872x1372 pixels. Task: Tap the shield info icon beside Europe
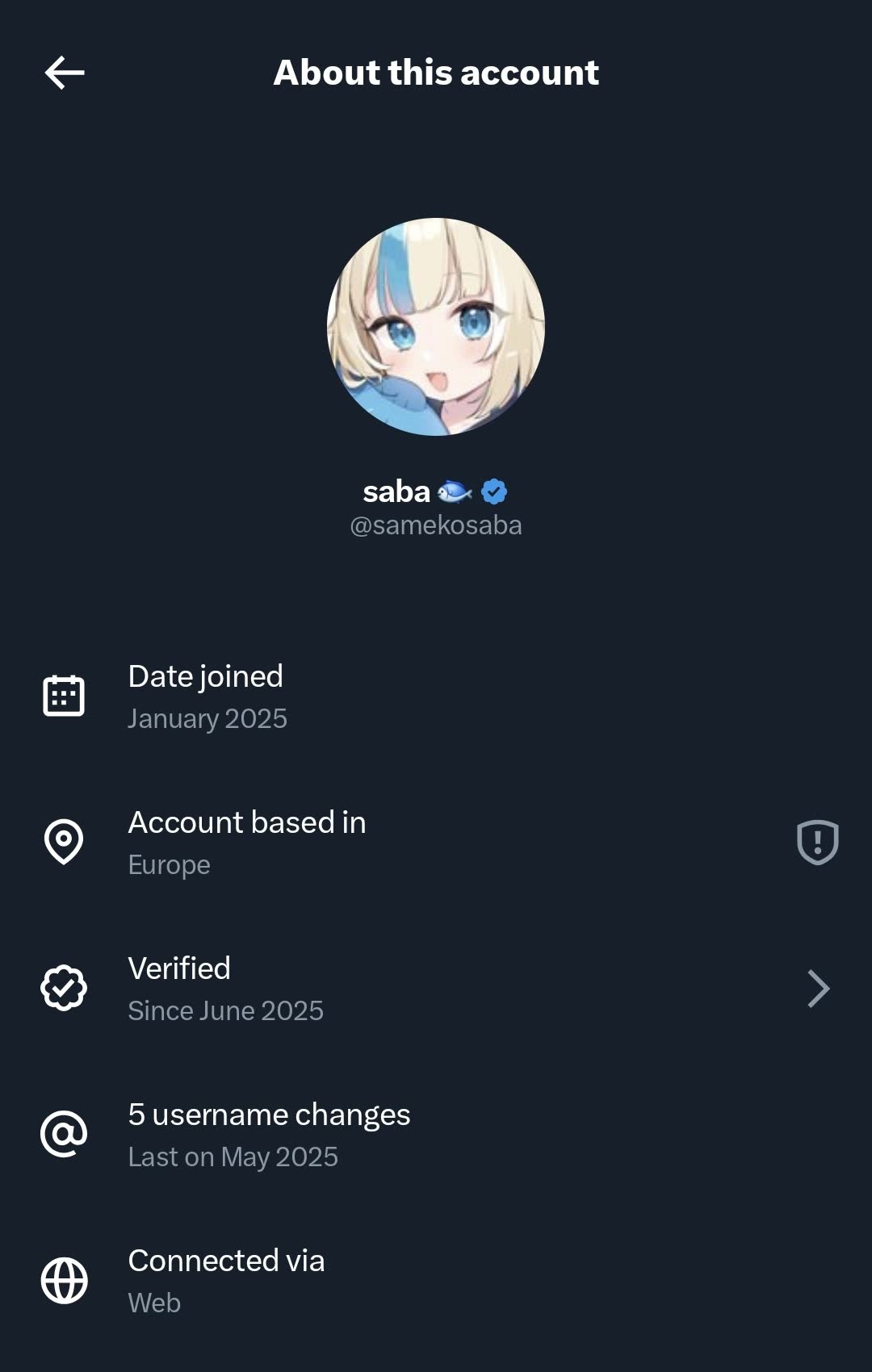[817, 843]
